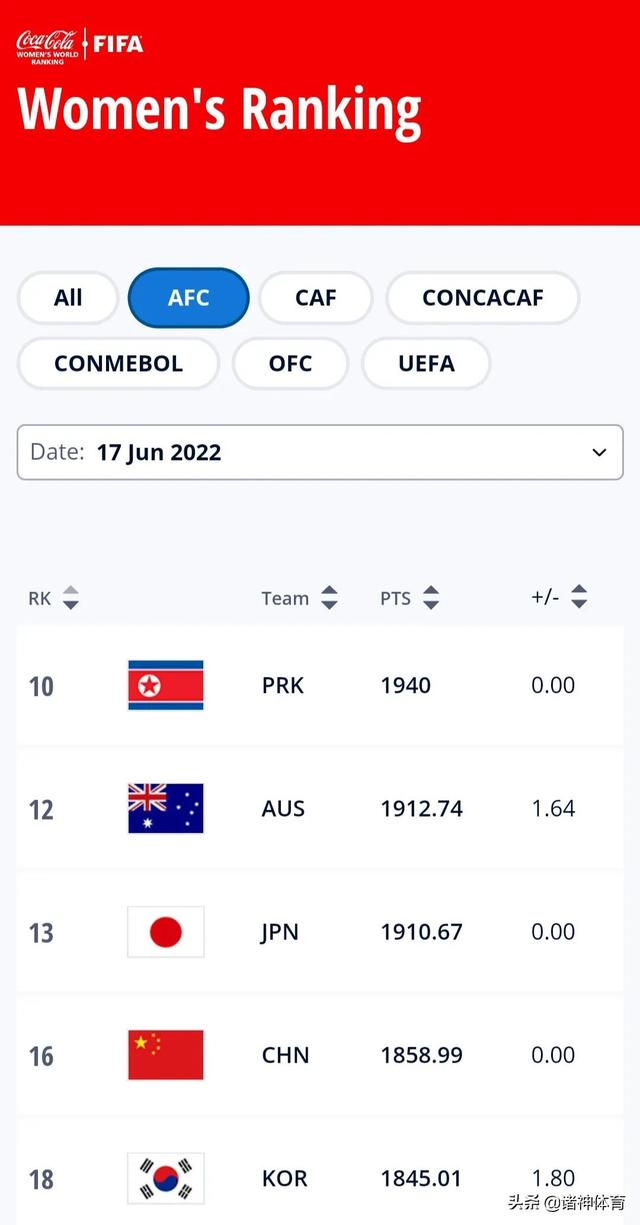Screen dimensions: 640x1225
Task: Switch to the CAF filter
Action: [316, 298]
